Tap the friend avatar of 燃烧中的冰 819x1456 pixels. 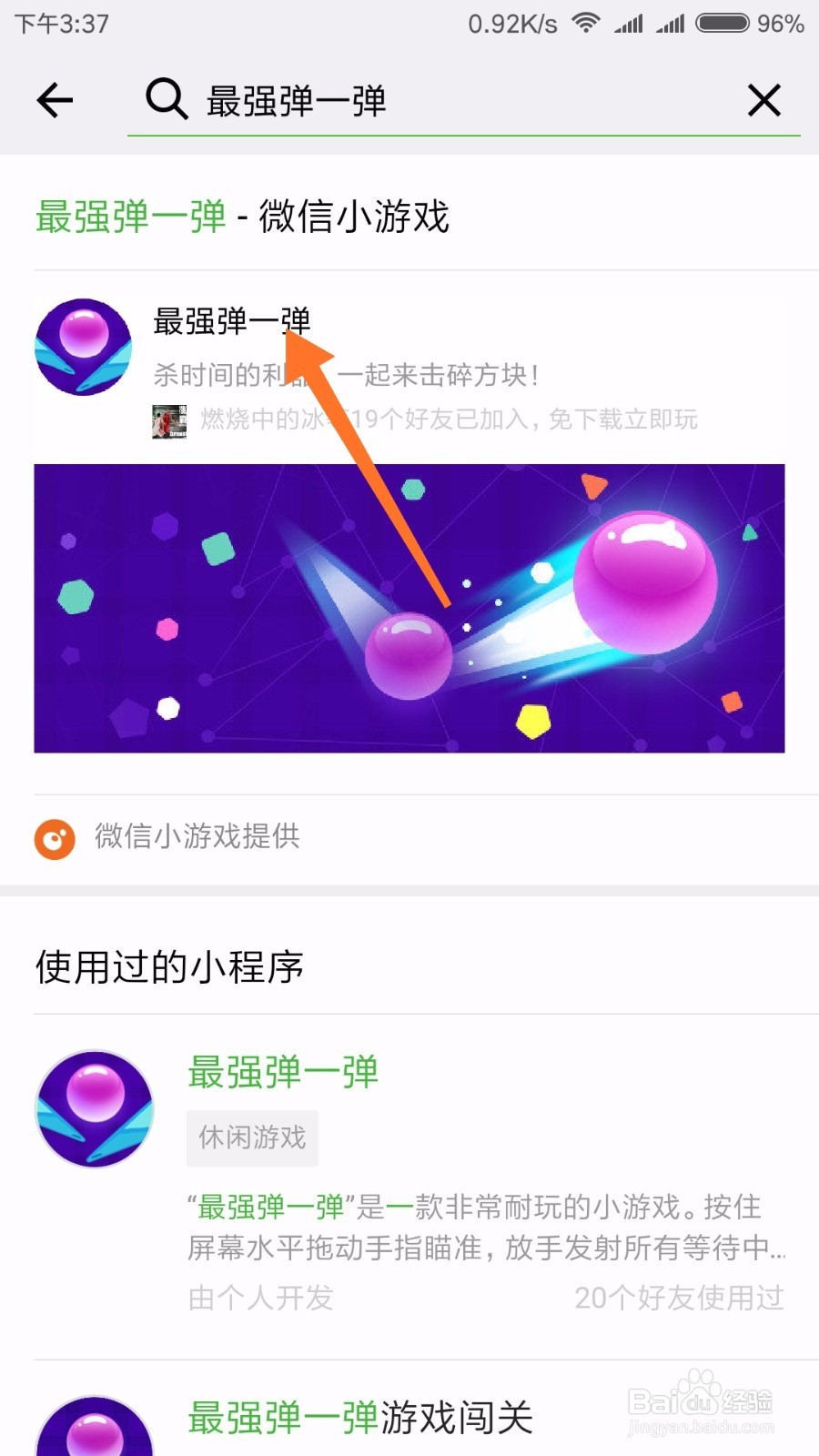tap(168, 420)
